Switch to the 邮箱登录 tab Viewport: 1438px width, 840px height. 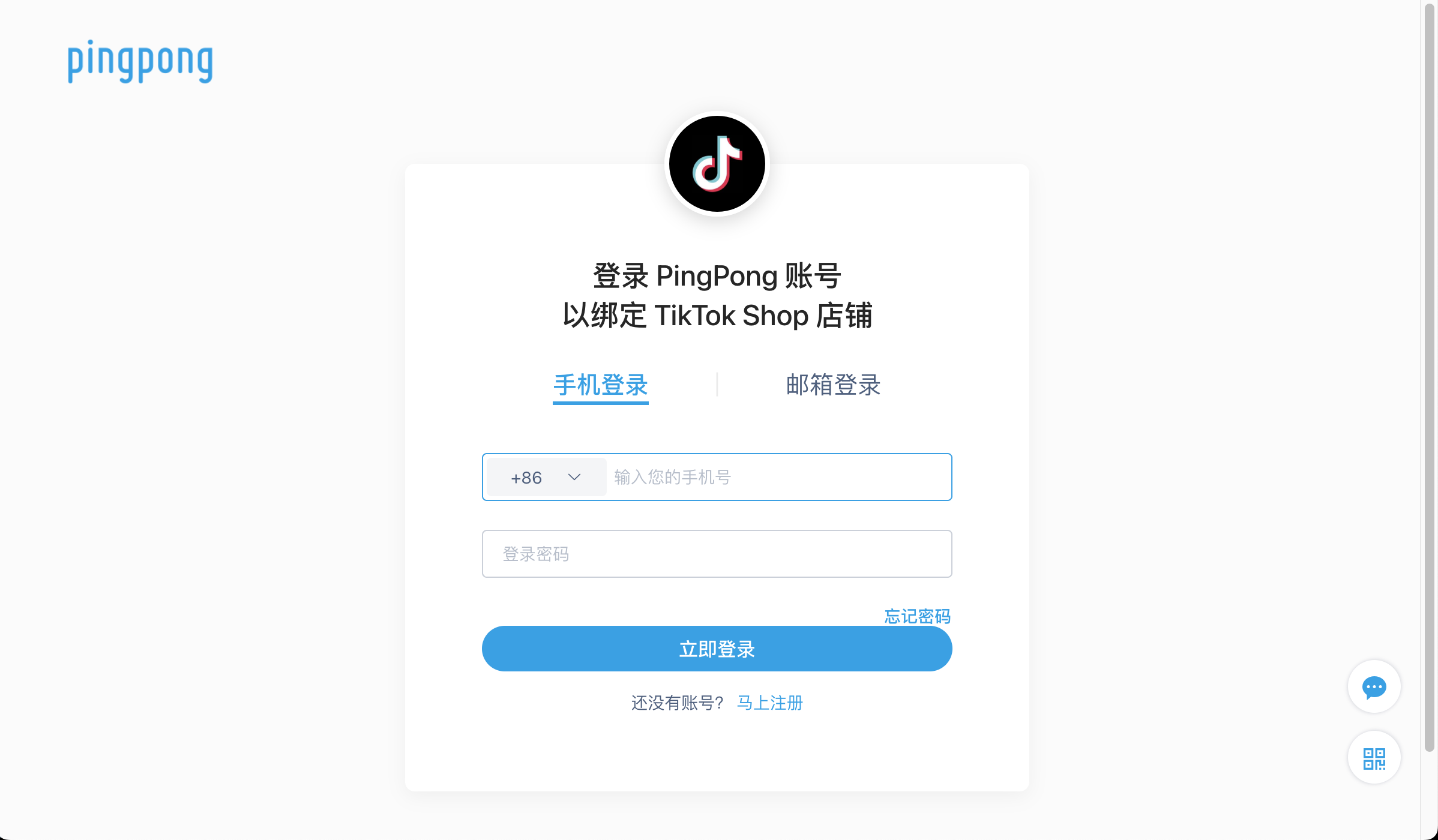pos(833,385)
